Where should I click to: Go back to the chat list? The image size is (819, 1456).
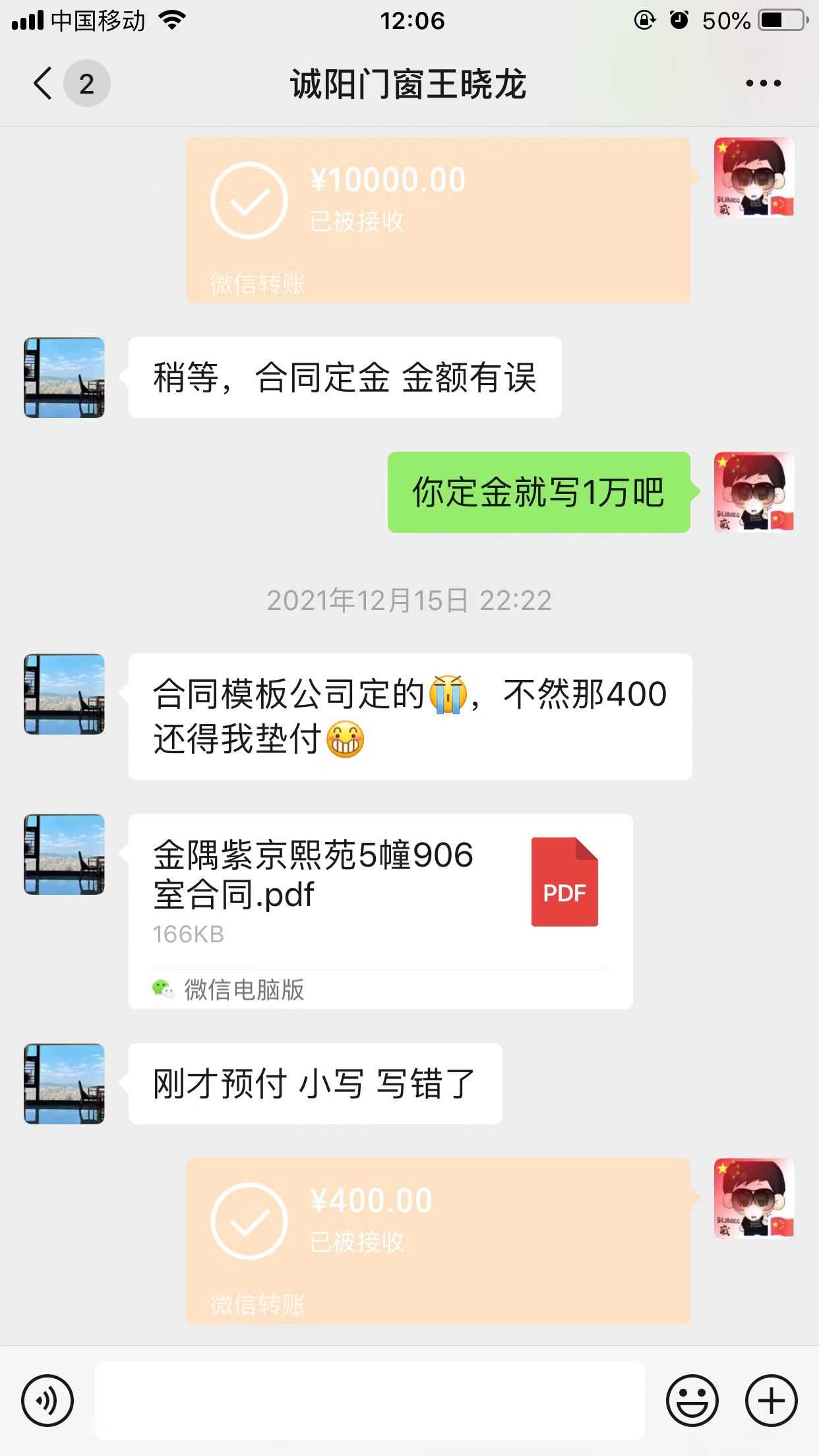tap(44, 84)
